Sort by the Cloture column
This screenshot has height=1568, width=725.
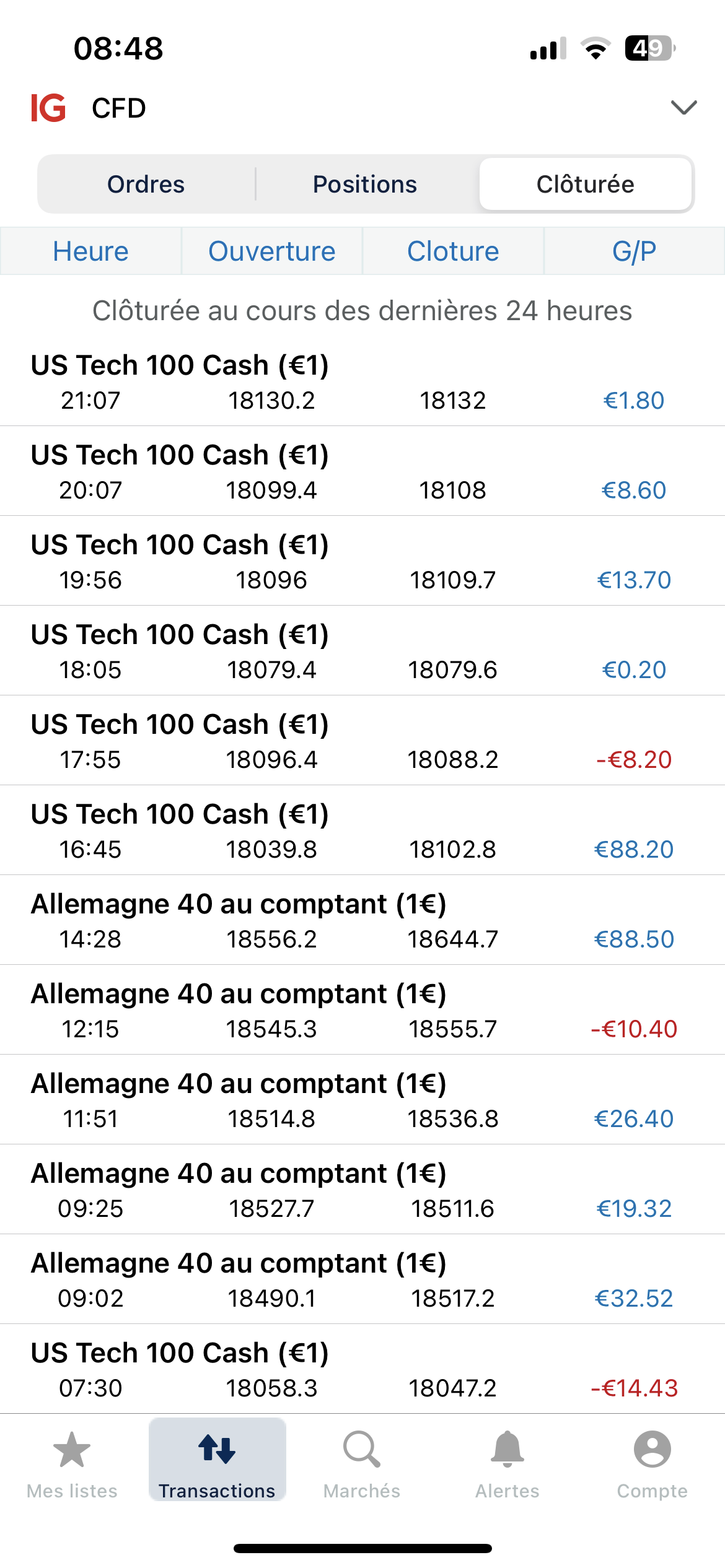453,251
